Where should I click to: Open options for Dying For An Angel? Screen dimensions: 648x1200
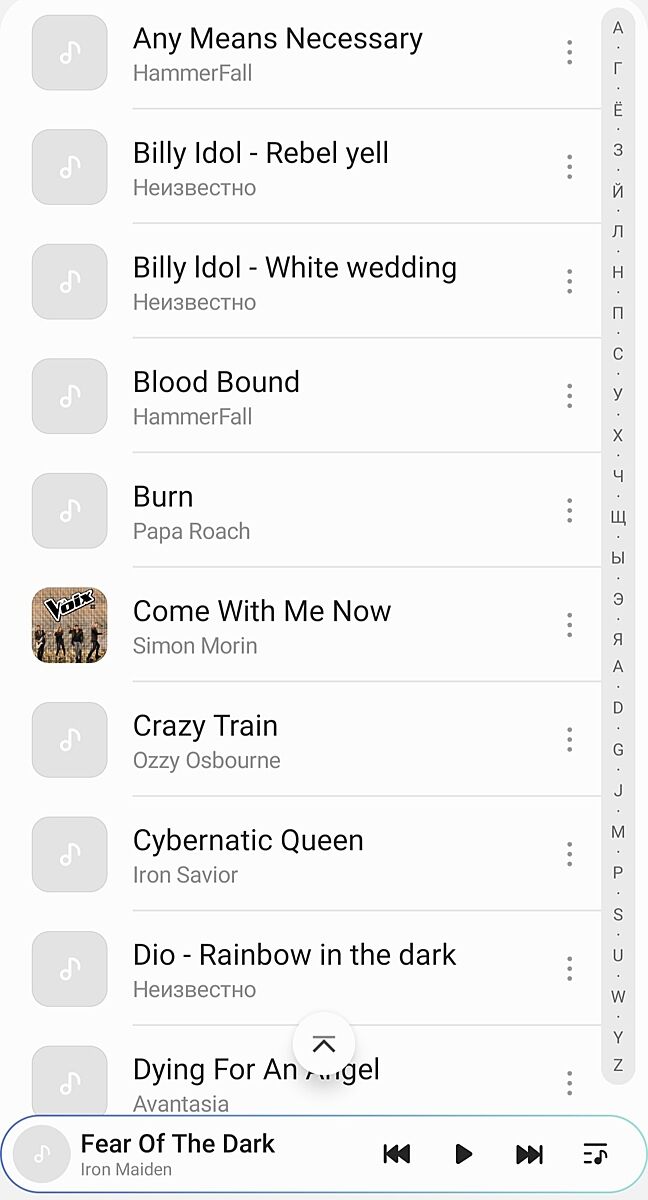coord(569,1083)
